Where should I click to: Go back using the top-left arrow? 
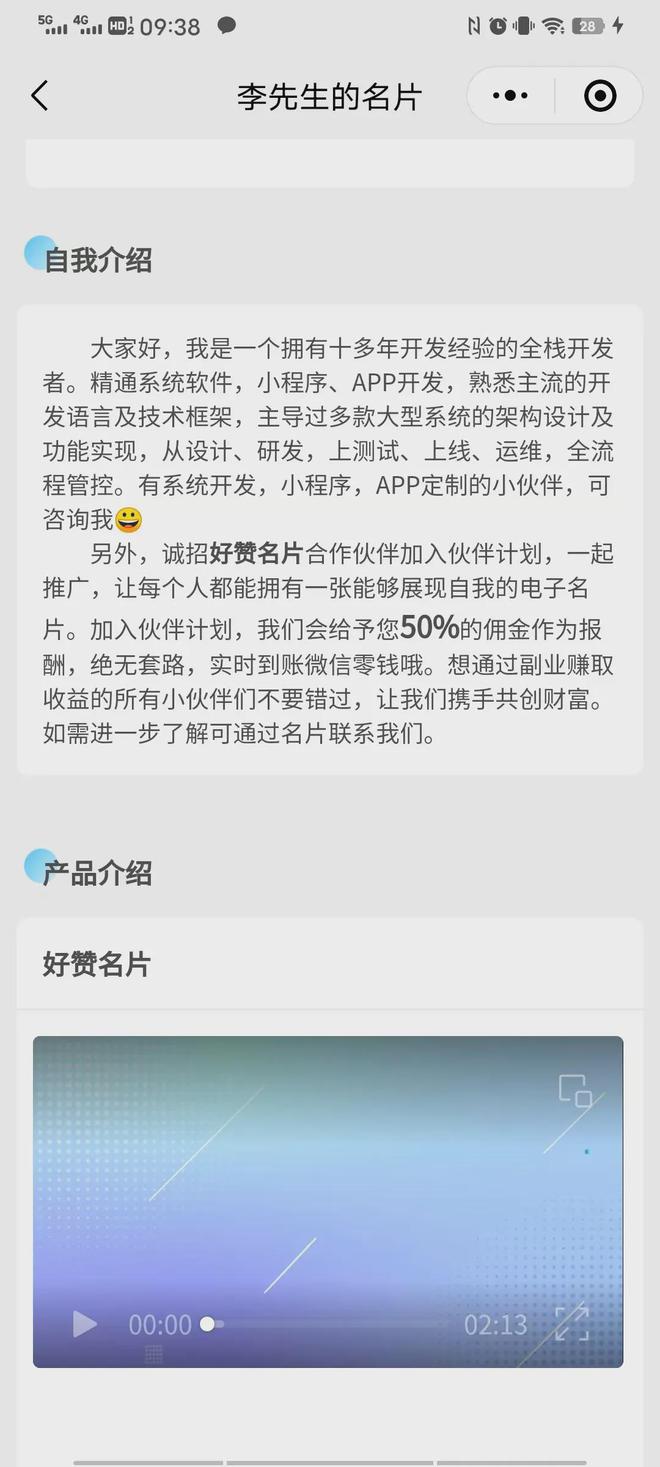39,96
